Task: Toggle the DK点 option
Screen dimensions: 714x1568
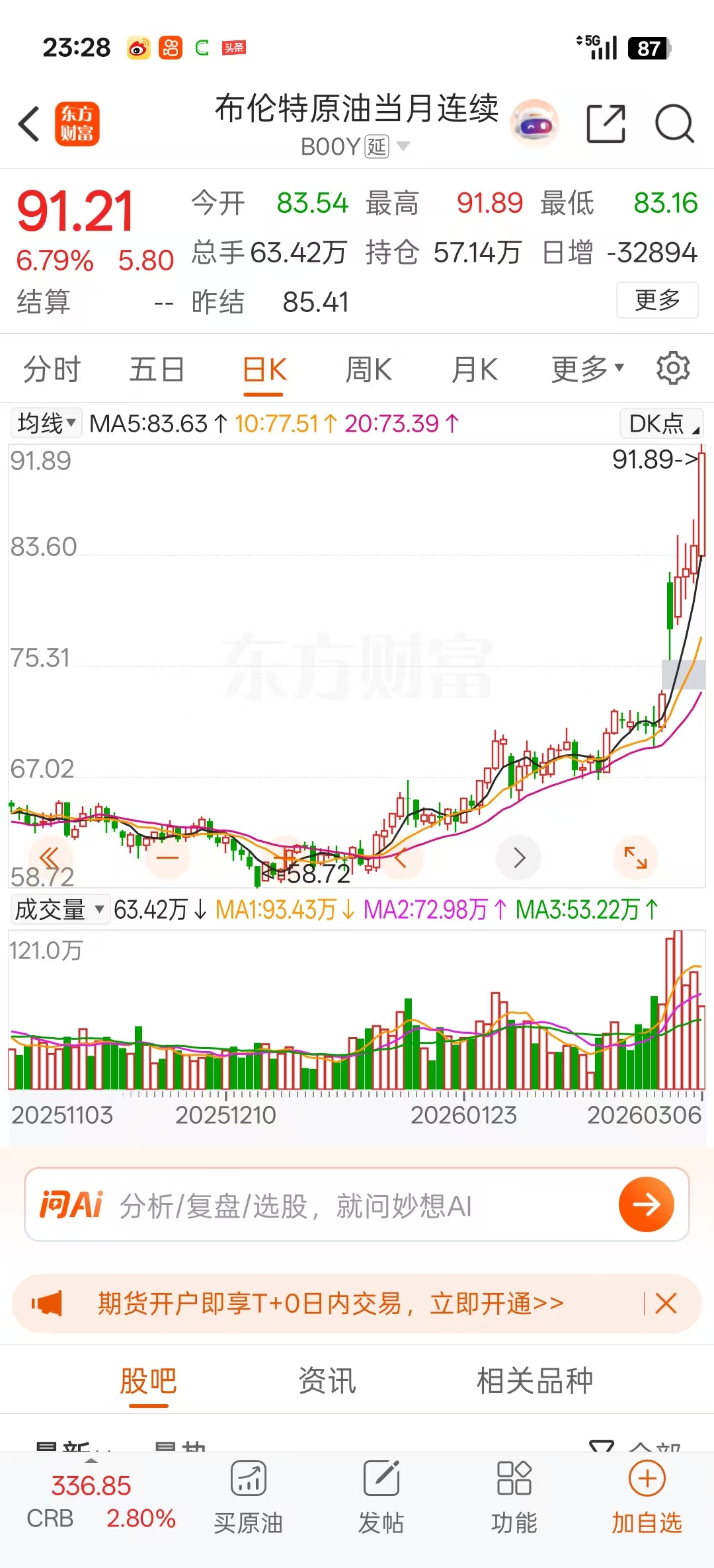Action: [x=661, y=423]
